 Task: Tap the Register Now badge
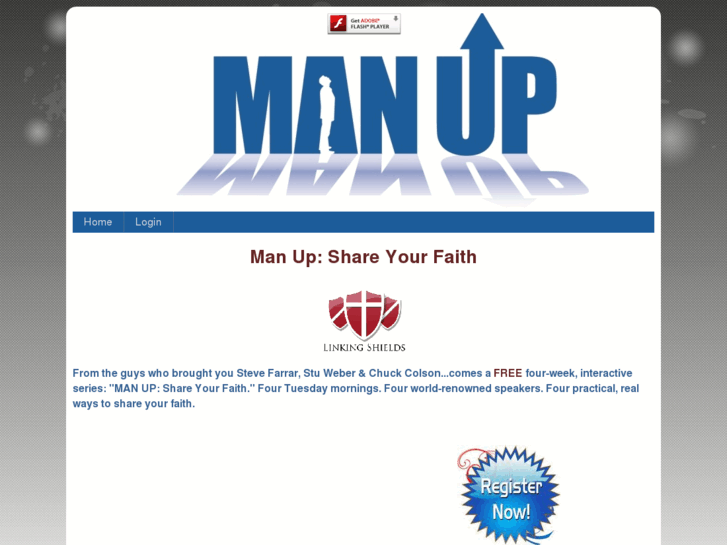point(510,496)
